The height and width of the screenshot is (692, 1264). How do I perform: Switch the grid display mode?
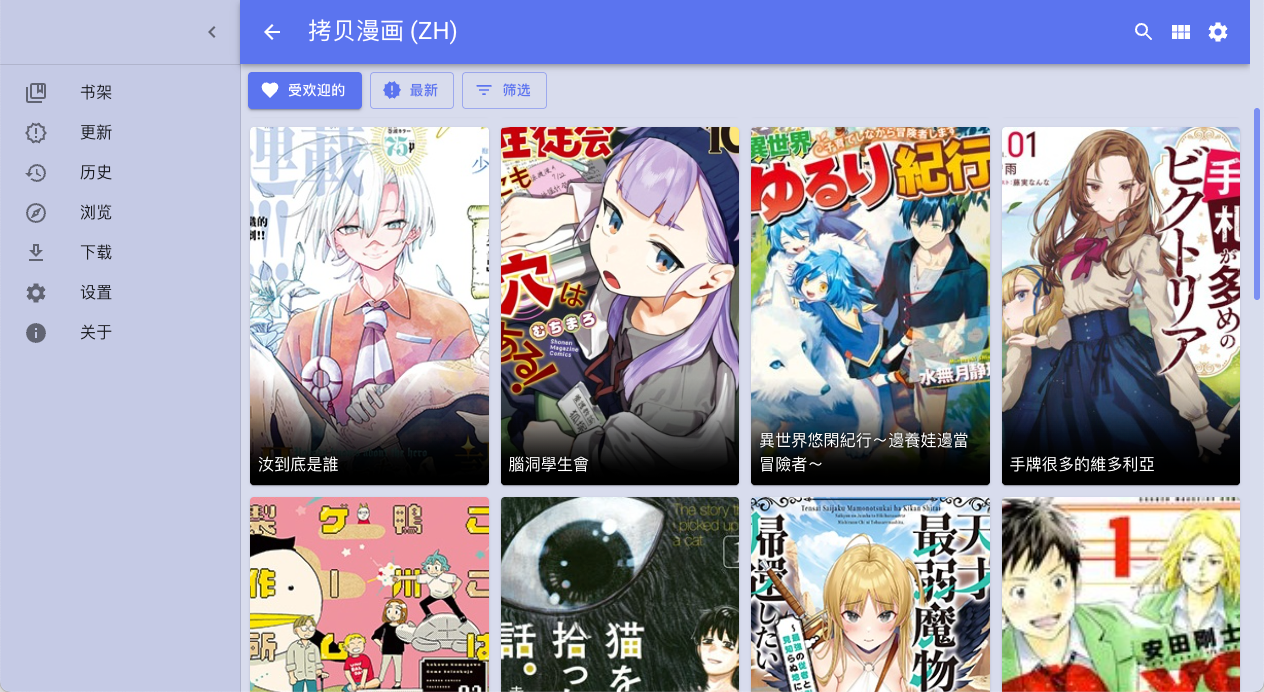pos(1181,32)
